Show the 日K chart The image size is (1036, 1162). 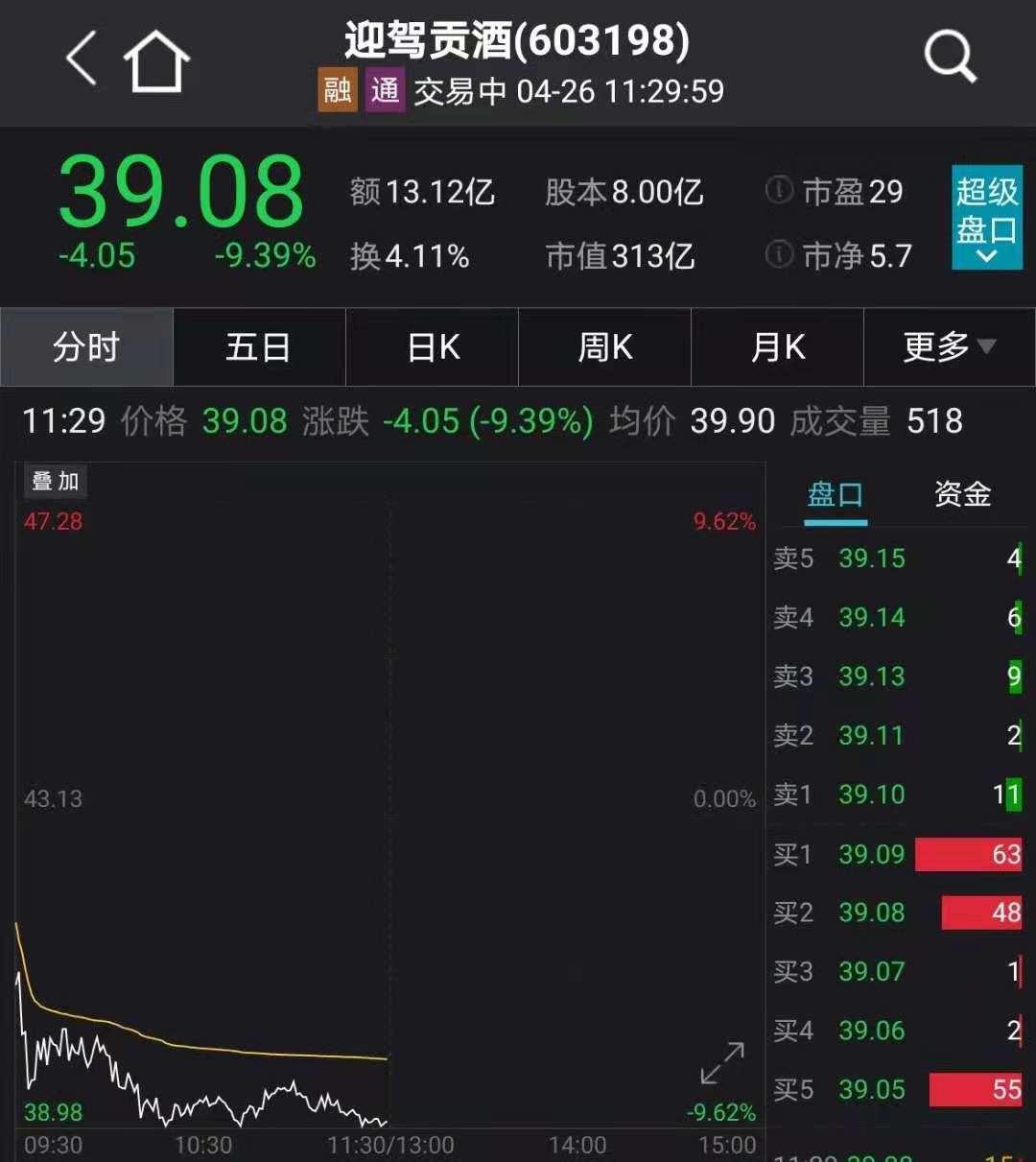pos(433,347)
